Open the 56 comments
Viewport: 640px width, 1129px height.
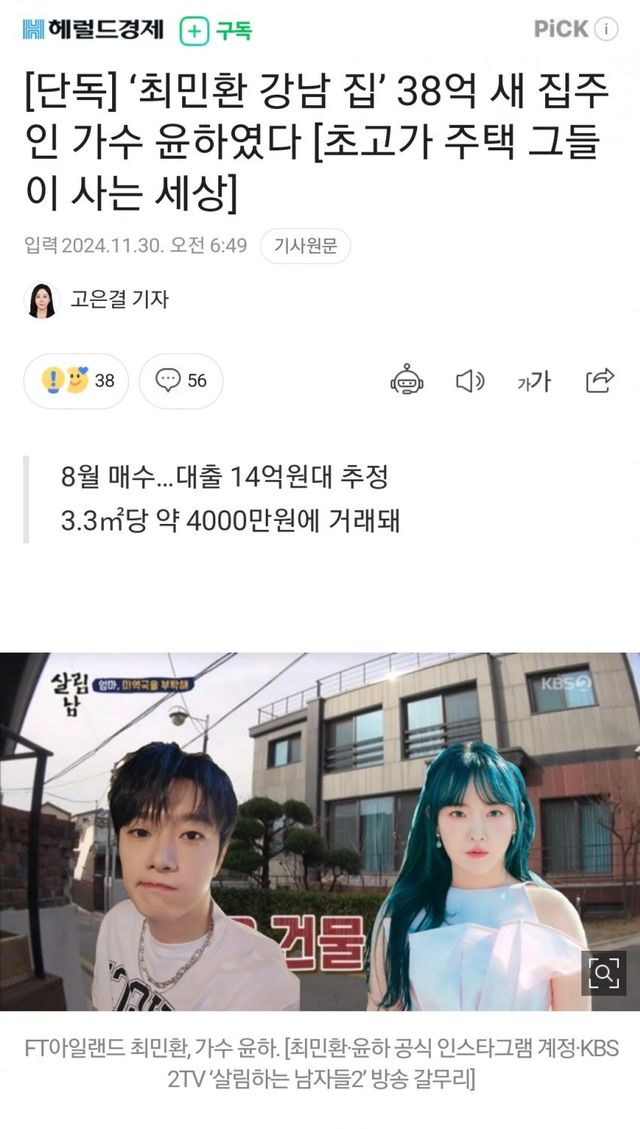(x=181, y=381)
